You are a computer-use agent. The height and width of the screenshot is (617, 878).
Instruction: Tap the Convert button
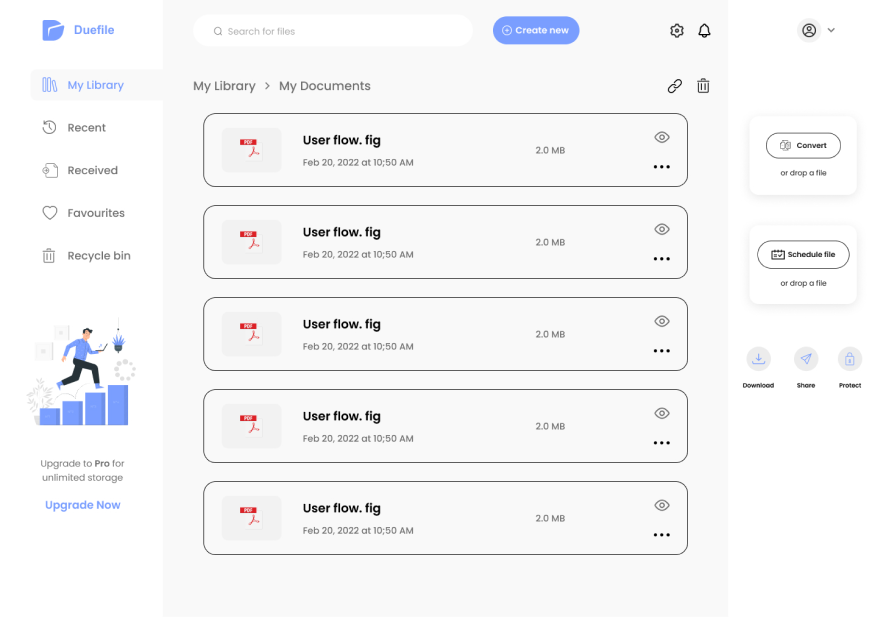(803, 146)
